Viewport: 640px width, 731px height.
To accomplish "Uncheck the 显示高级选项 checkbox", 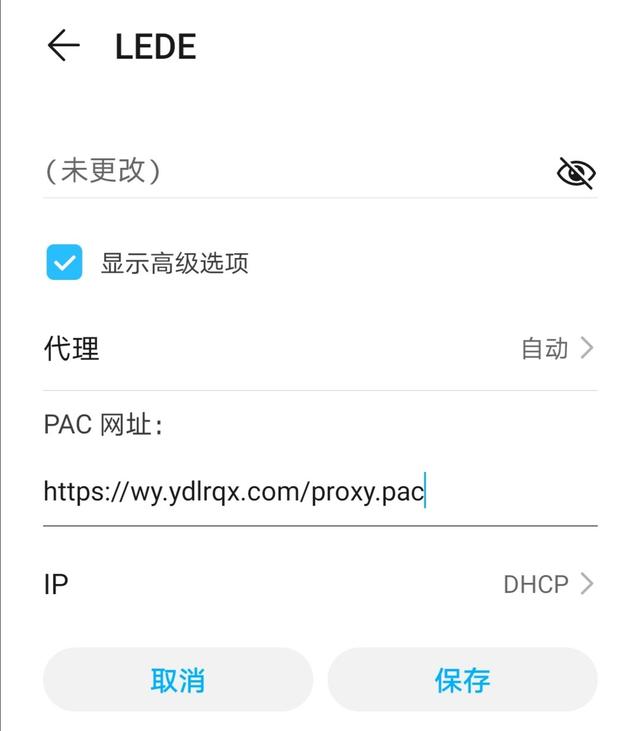I will 64,263.
